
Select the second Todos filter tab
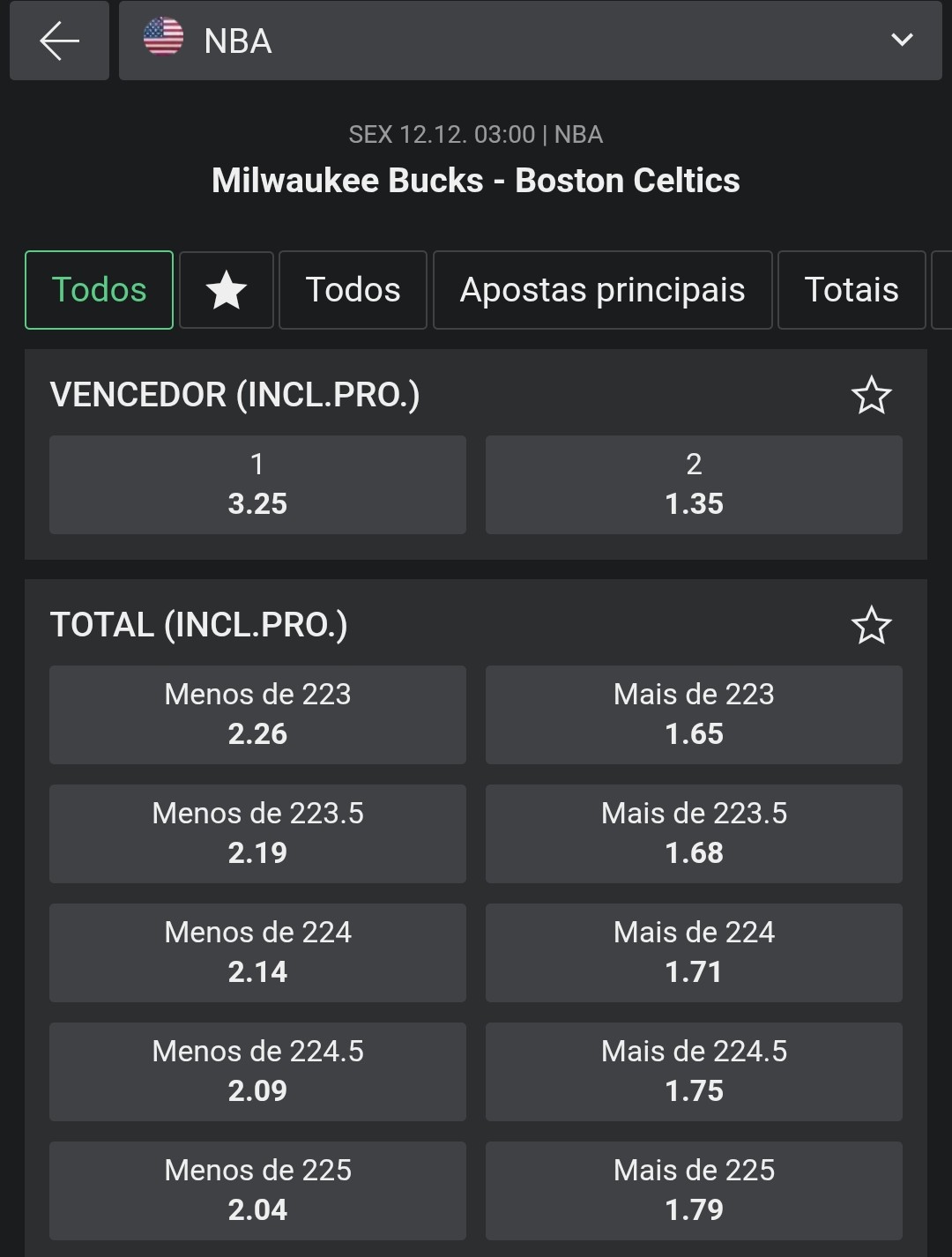pyautogui.click(x=353, y=290)
